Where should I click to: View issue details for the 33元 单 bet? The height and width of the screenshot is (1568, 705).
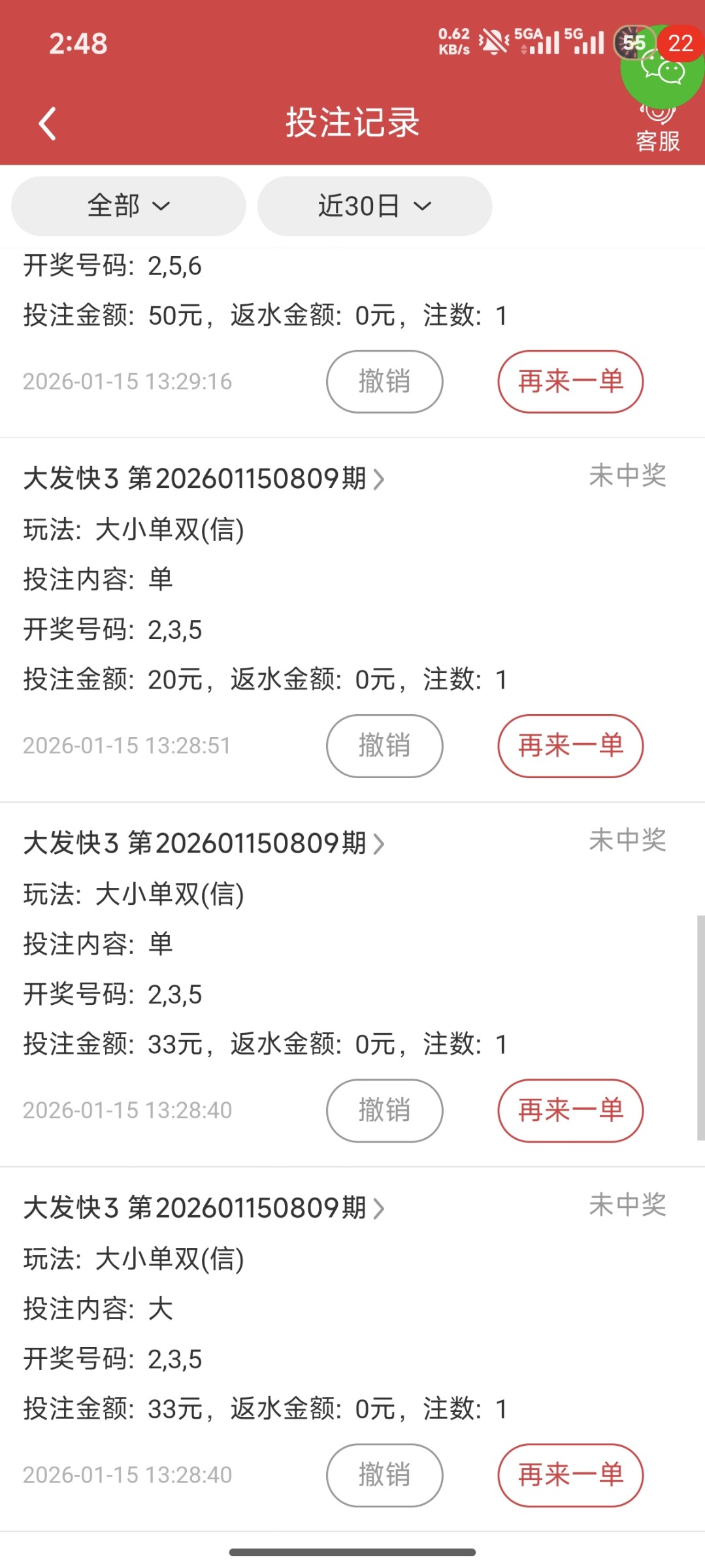coord(204,843)
